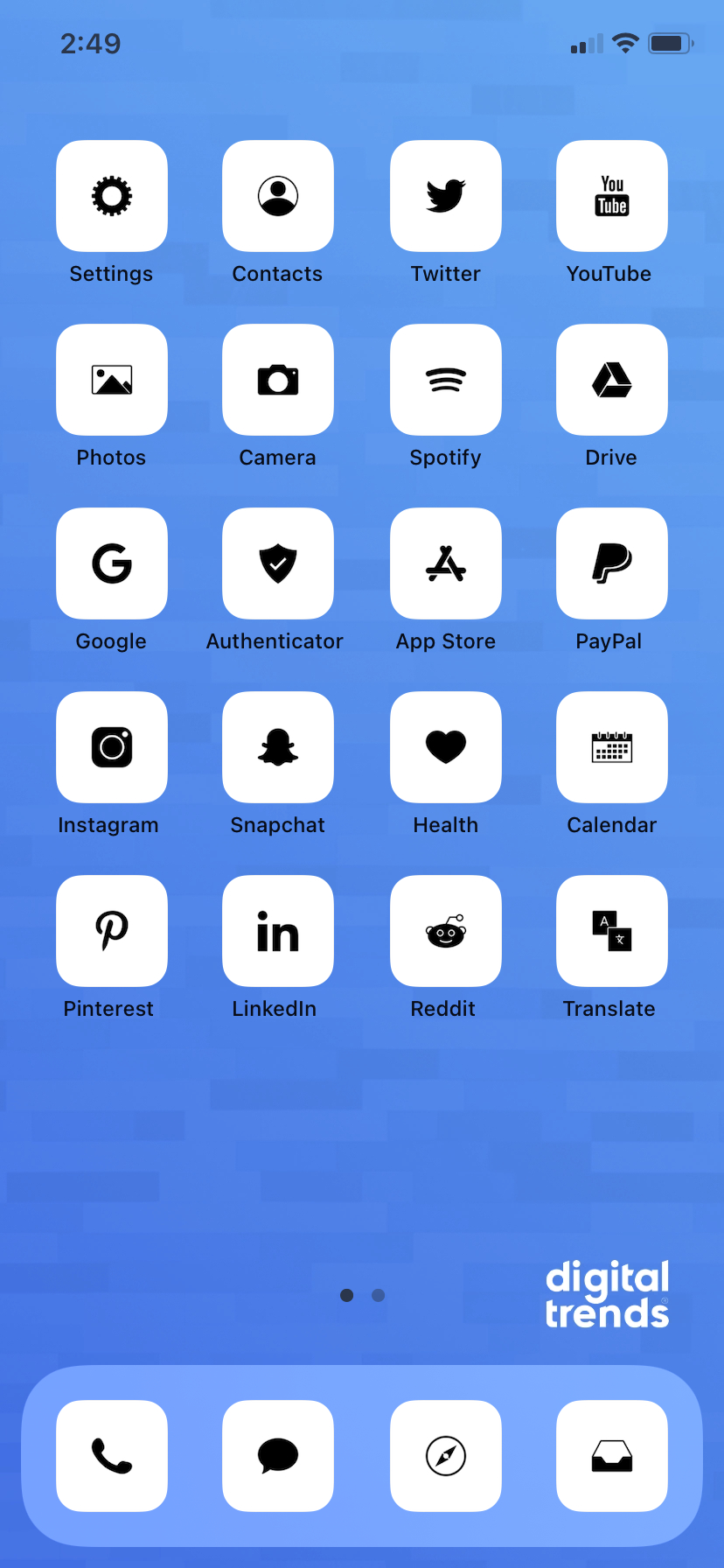The width and height of the screenshot is (724, 1568).
Task: Open the App Store
Action: (x=446, y=563)
